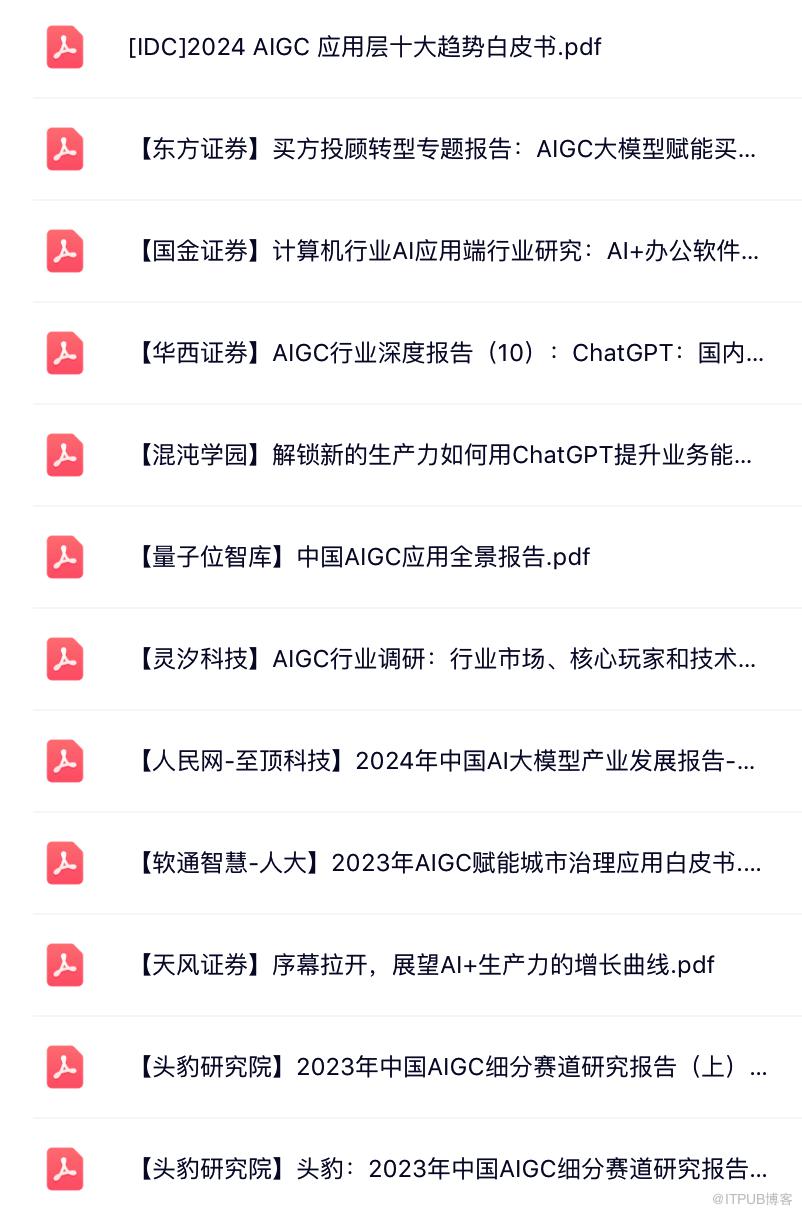Open the IDC 2024 AIGC 应用层十大趋势白皮书 PDF
Image resolution: width=802 pixels, height=1214 pixels.
365,47
